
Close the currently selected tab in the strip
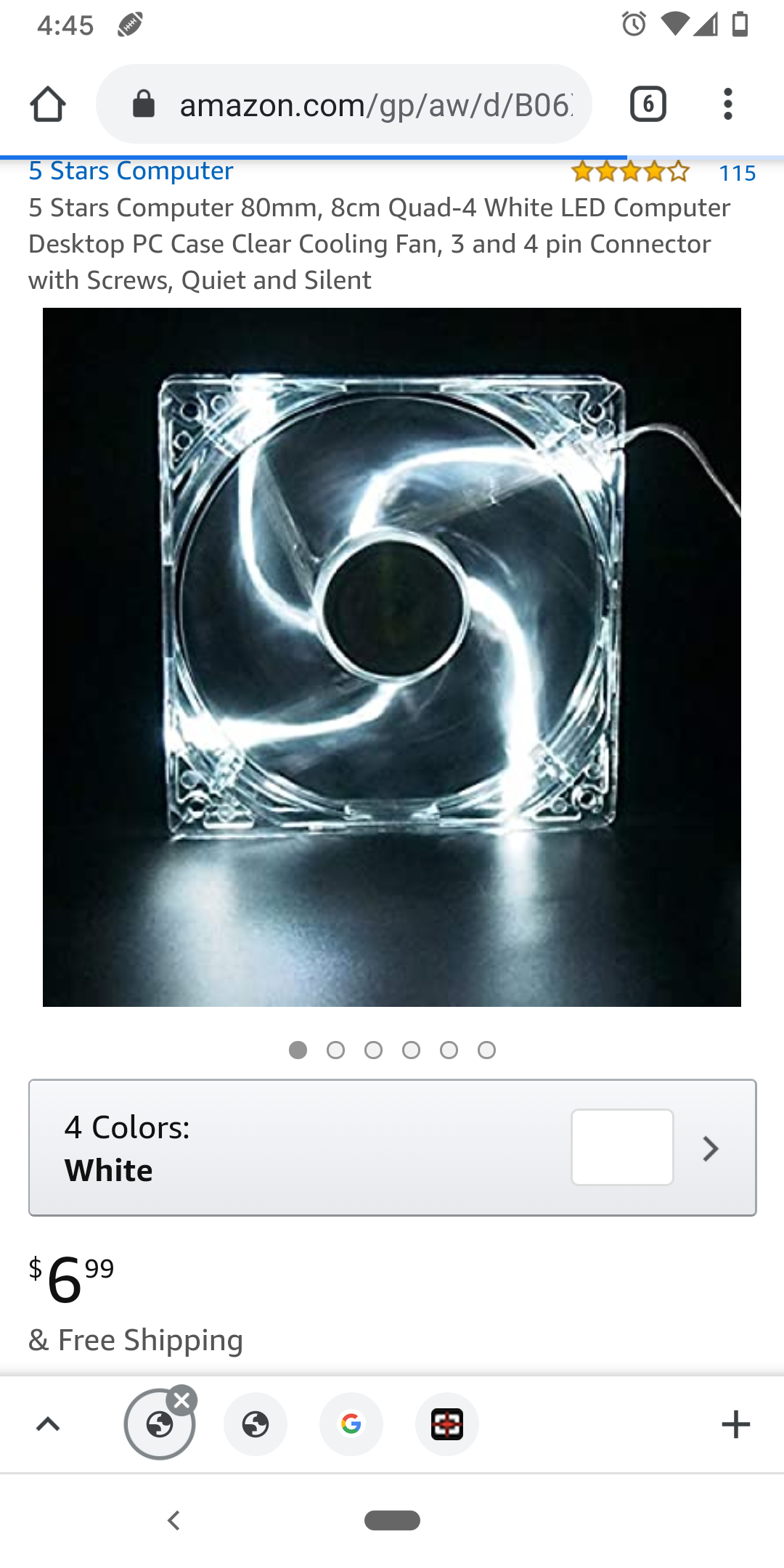(x=182, y=1400)
